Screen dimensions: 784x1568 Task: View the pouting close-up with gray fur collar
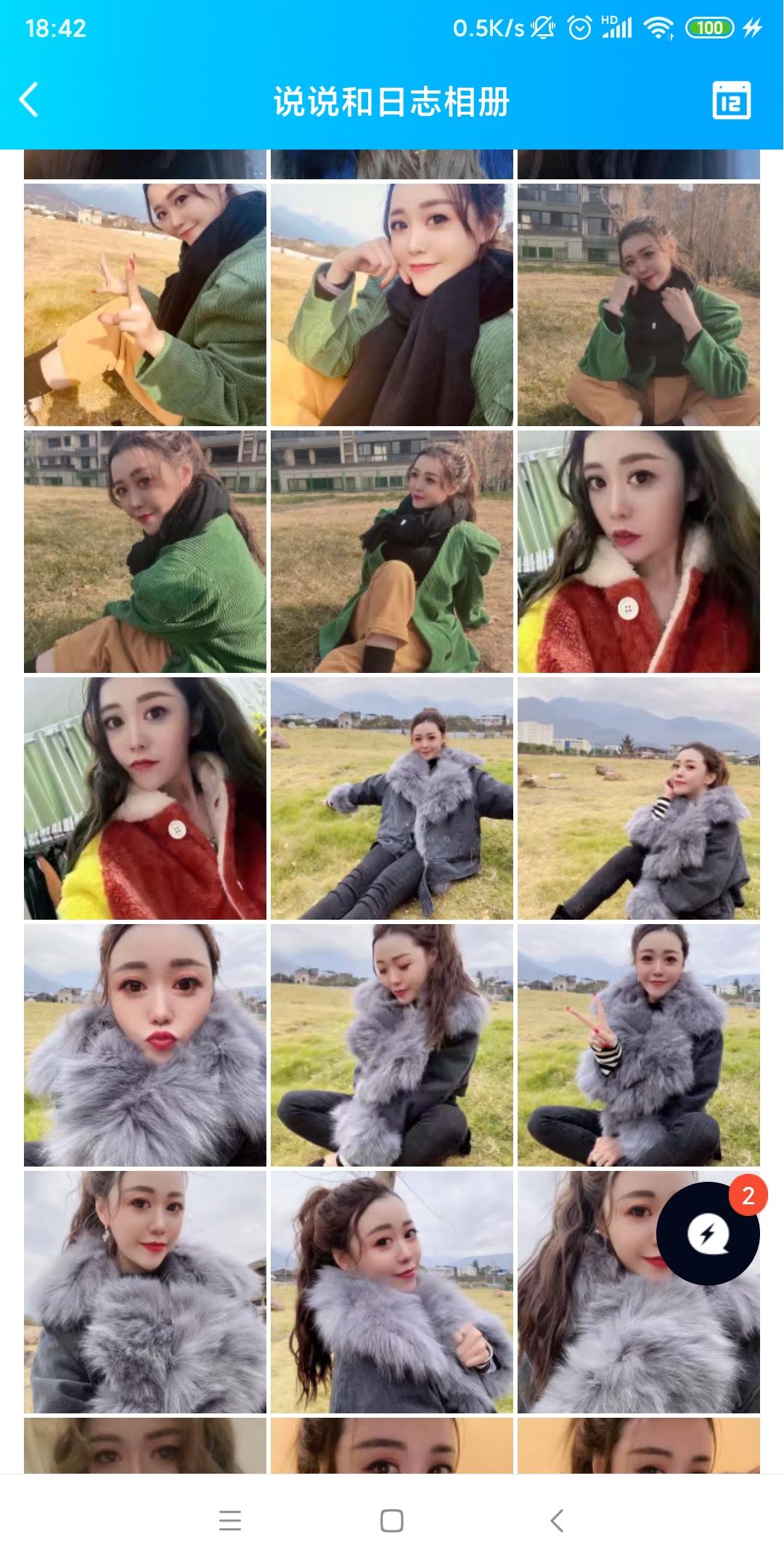tap(145, 1045)
